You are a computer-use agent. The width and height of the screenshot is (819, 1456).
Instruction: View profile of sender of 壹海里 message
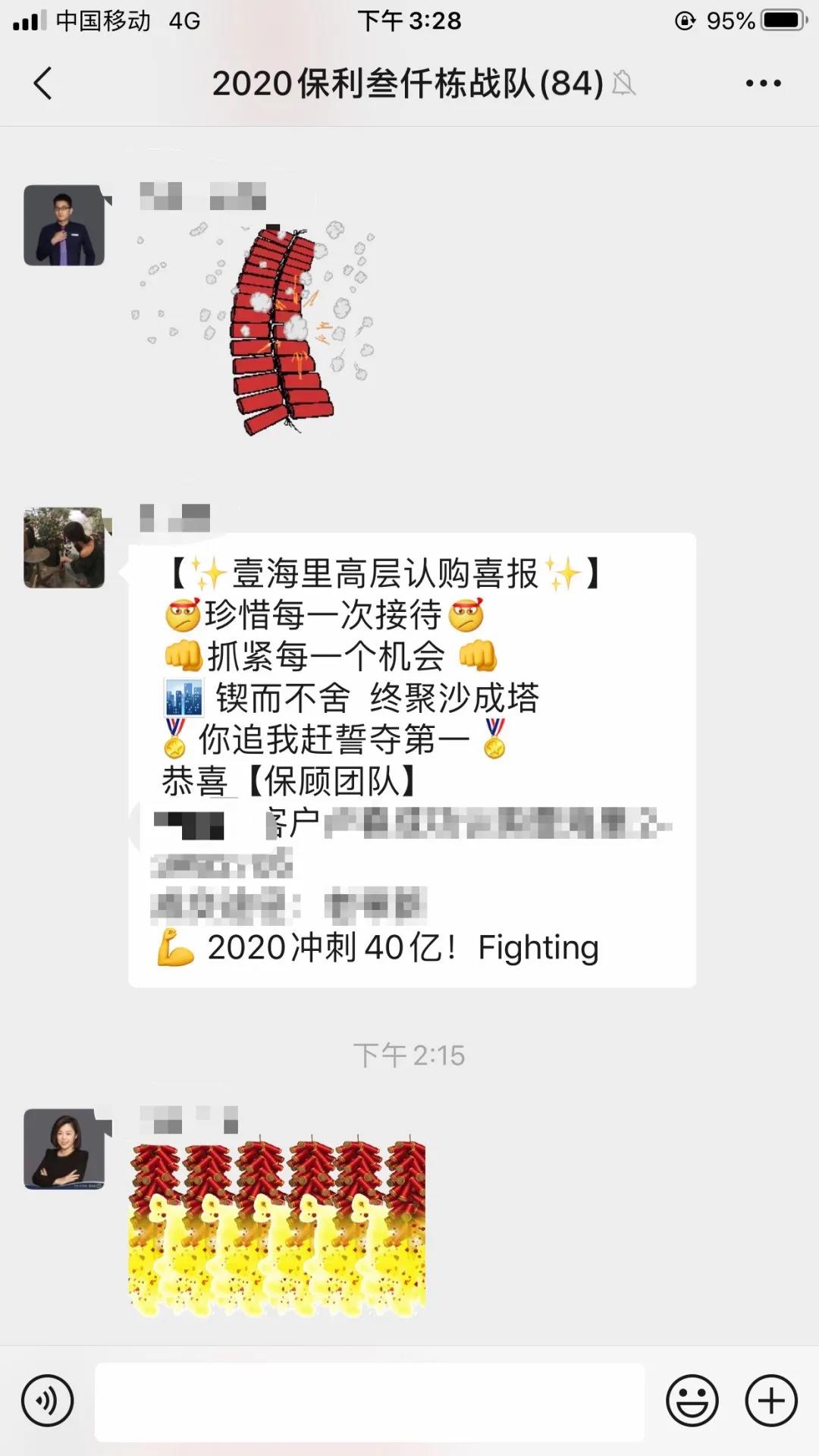pyautogui.click(x=64, y=548)
